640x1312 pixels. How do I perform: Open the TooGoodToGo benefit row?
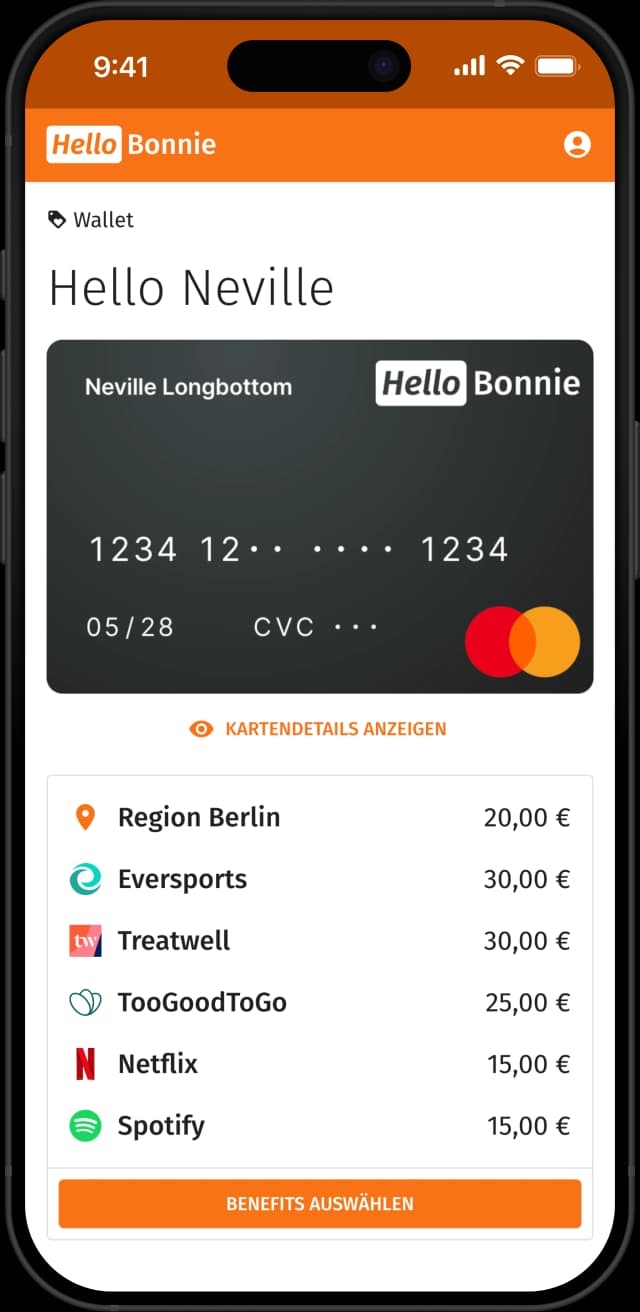coord(319,1003)
